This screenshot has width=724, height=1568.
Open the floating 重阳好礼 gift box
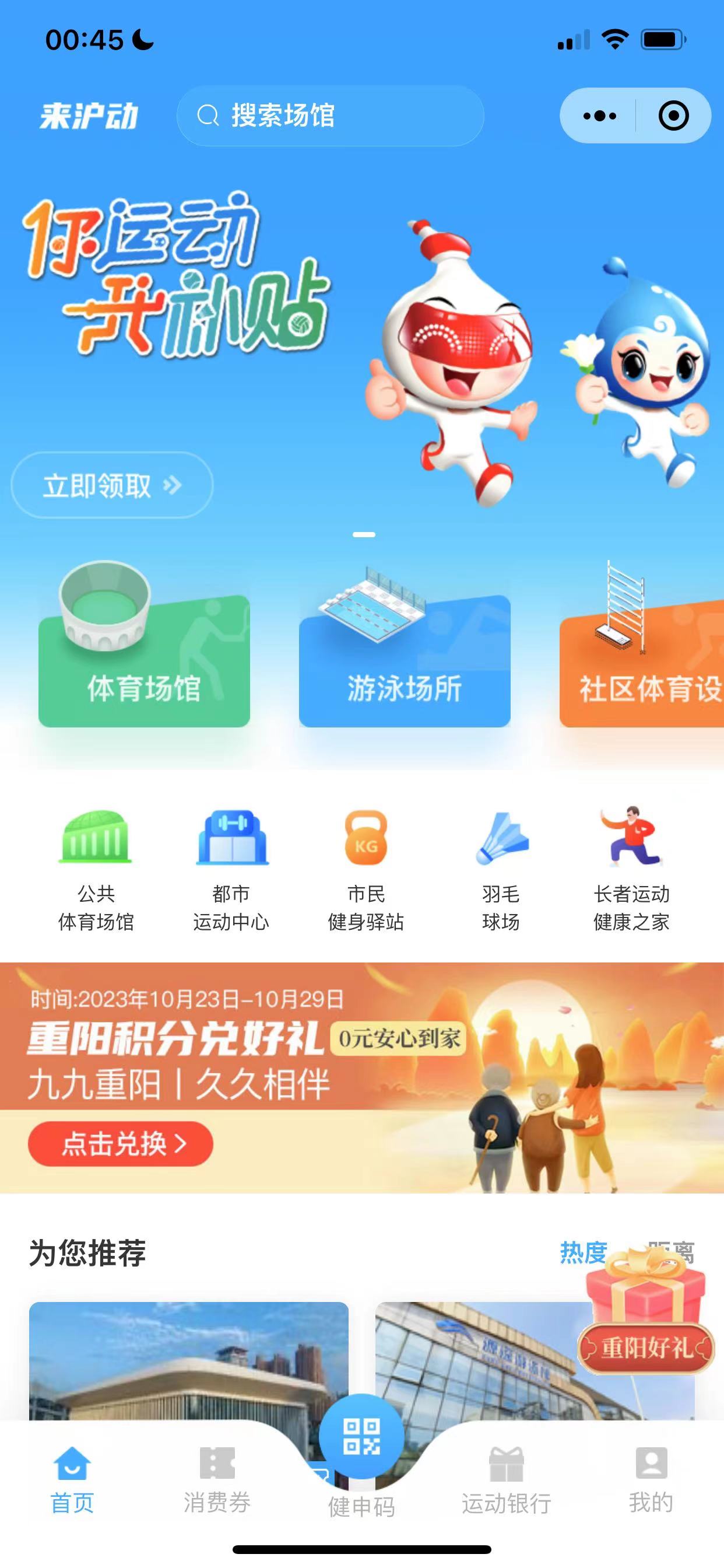tap(646, 1315)
